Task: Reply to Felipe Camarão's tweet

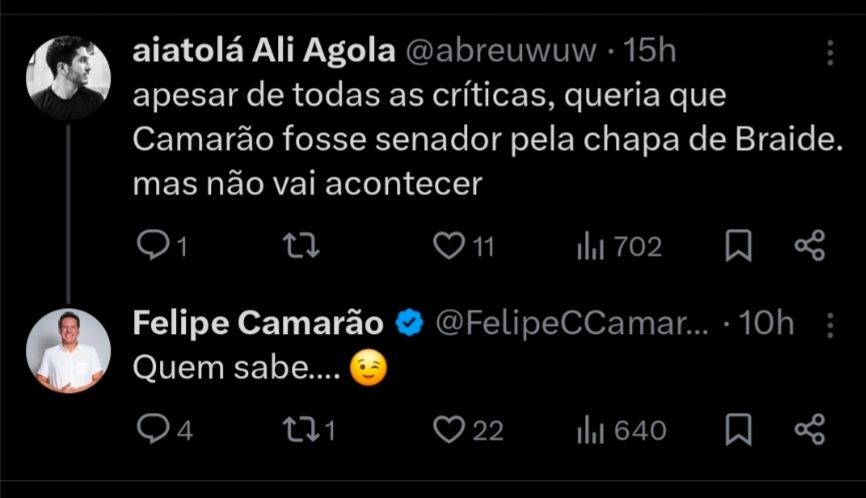Action: [152, 430]
